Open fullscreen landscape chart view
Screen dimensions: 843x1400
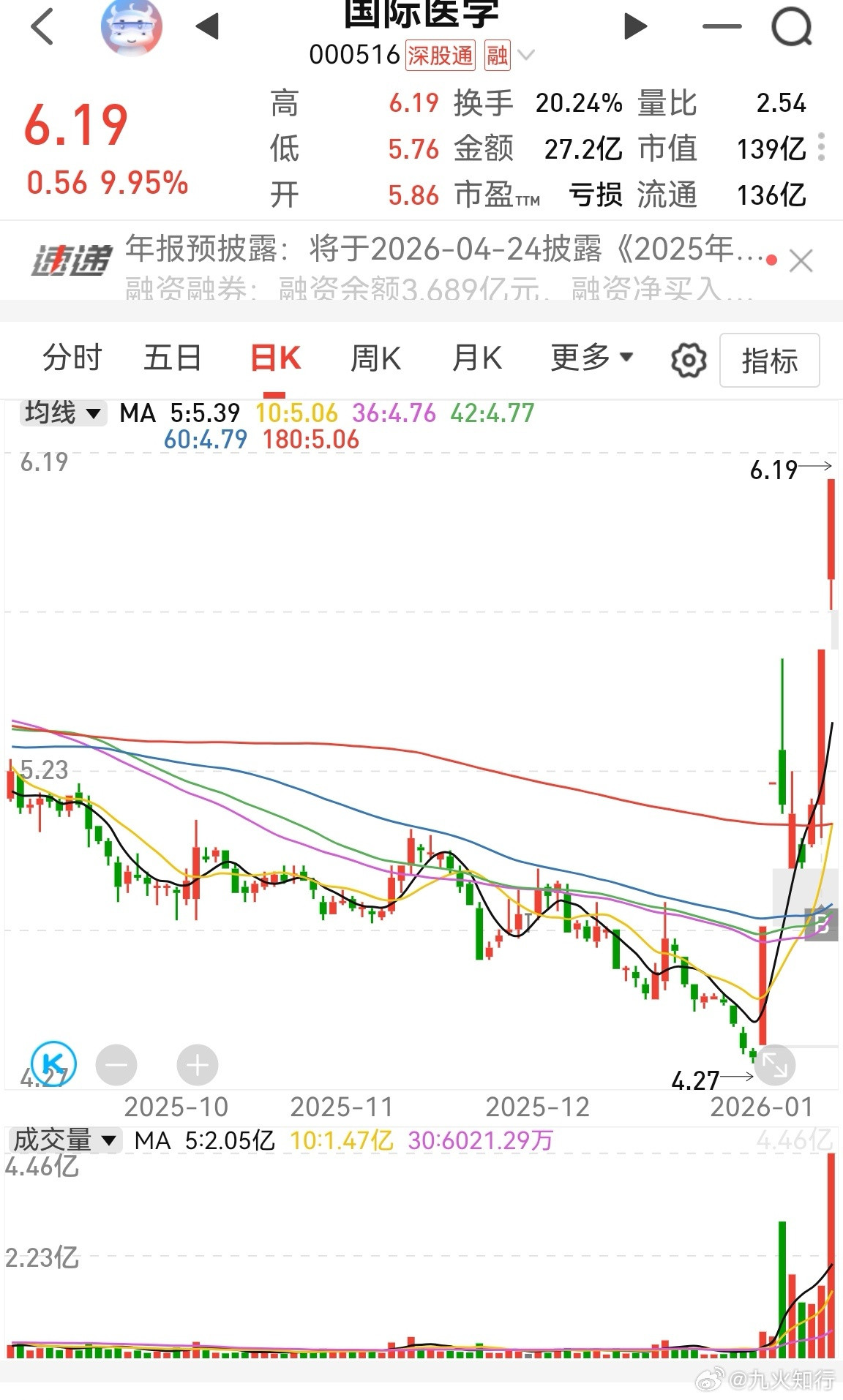click(x=773, y=1065)
